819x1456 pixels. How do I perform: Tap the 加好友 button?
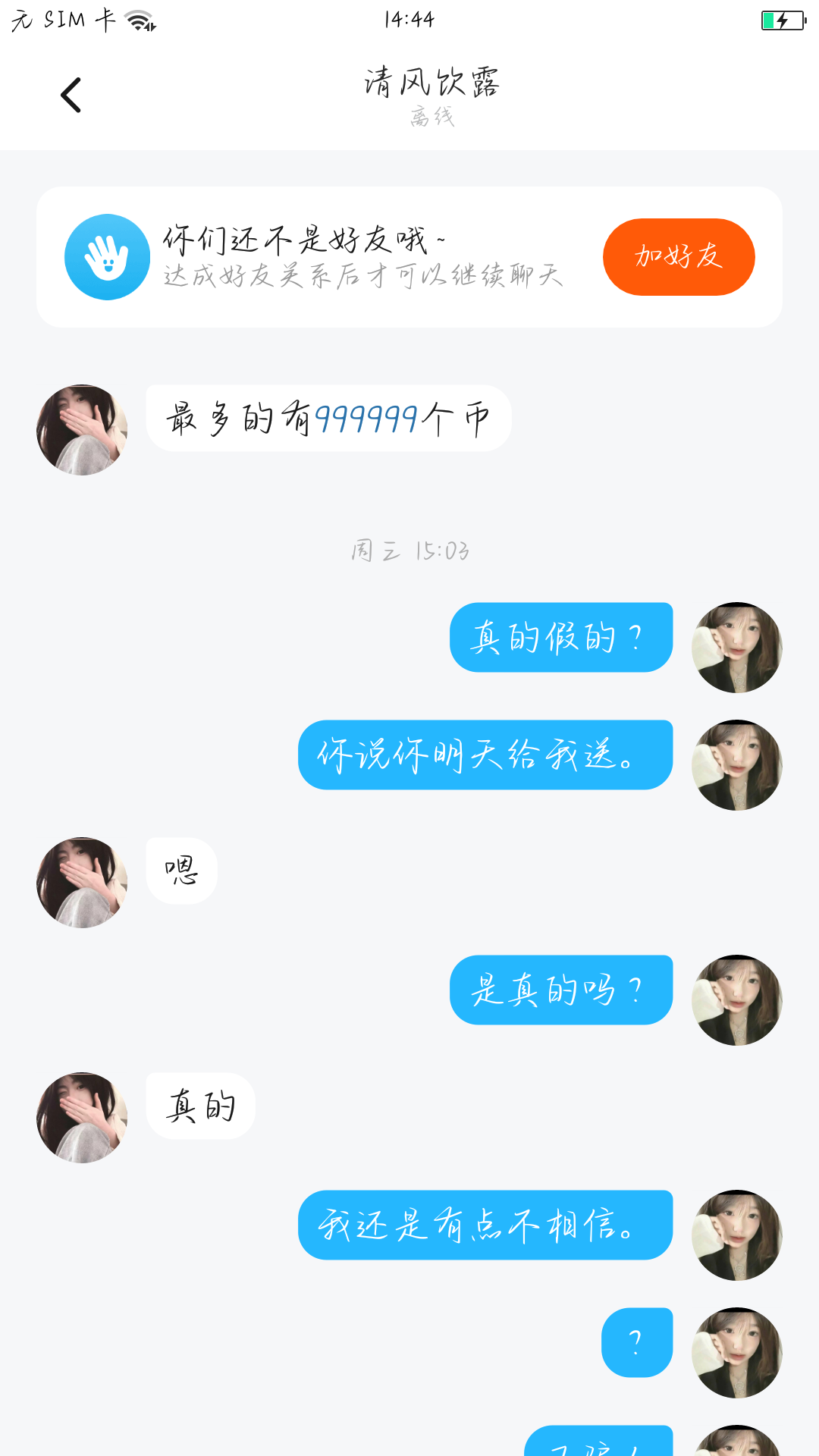click(x=679, y=257)
